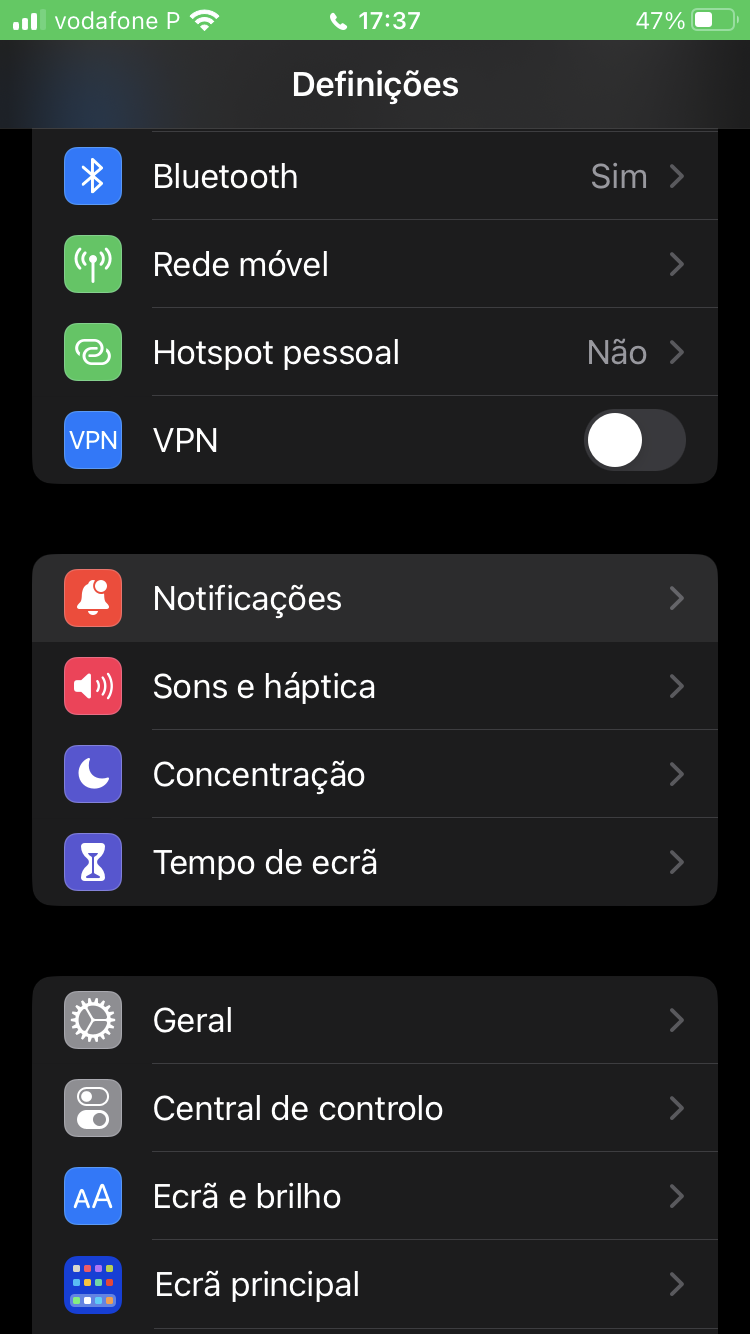Enable the VPN switch

[x=634, y=441]
